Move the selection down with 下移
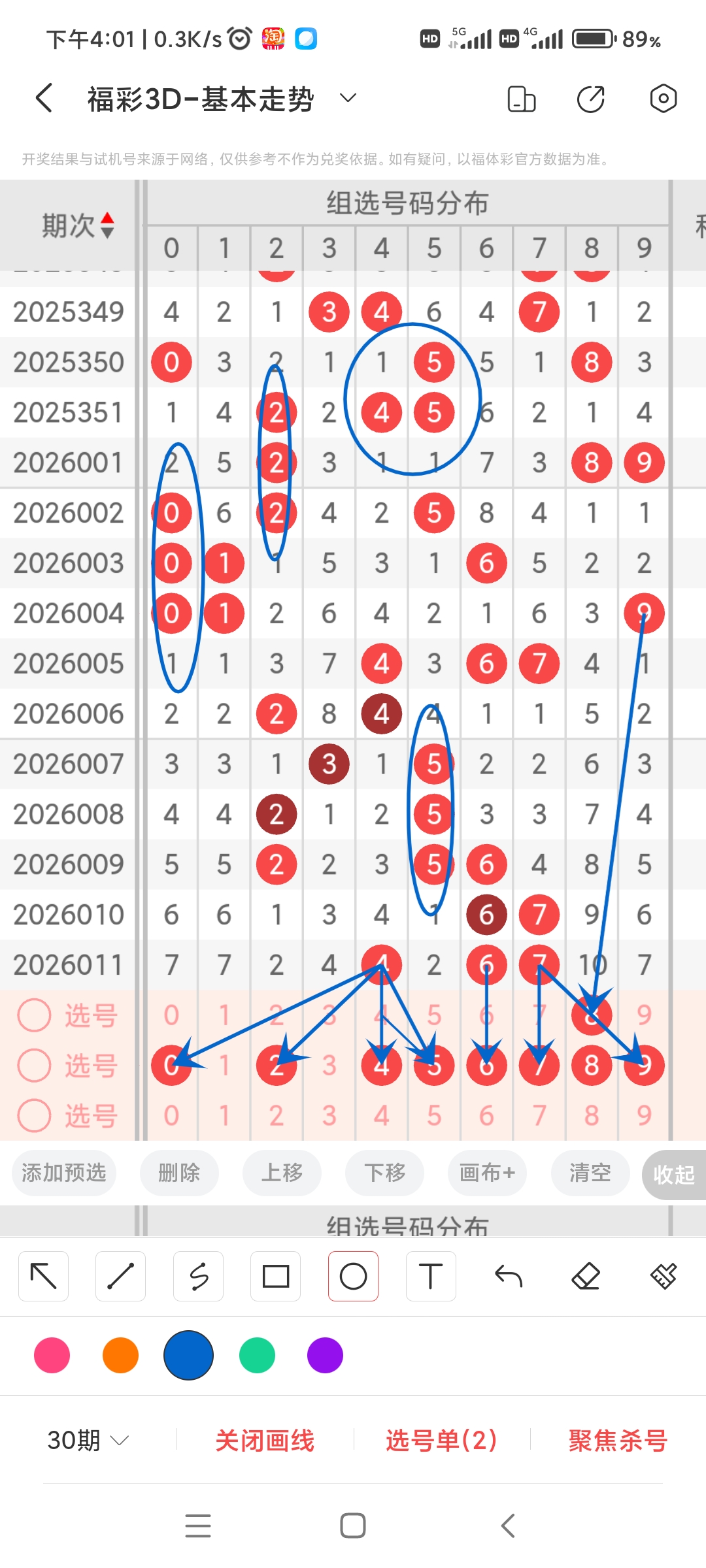This screenshot has height=1568, width=706. pos(384,1173)
